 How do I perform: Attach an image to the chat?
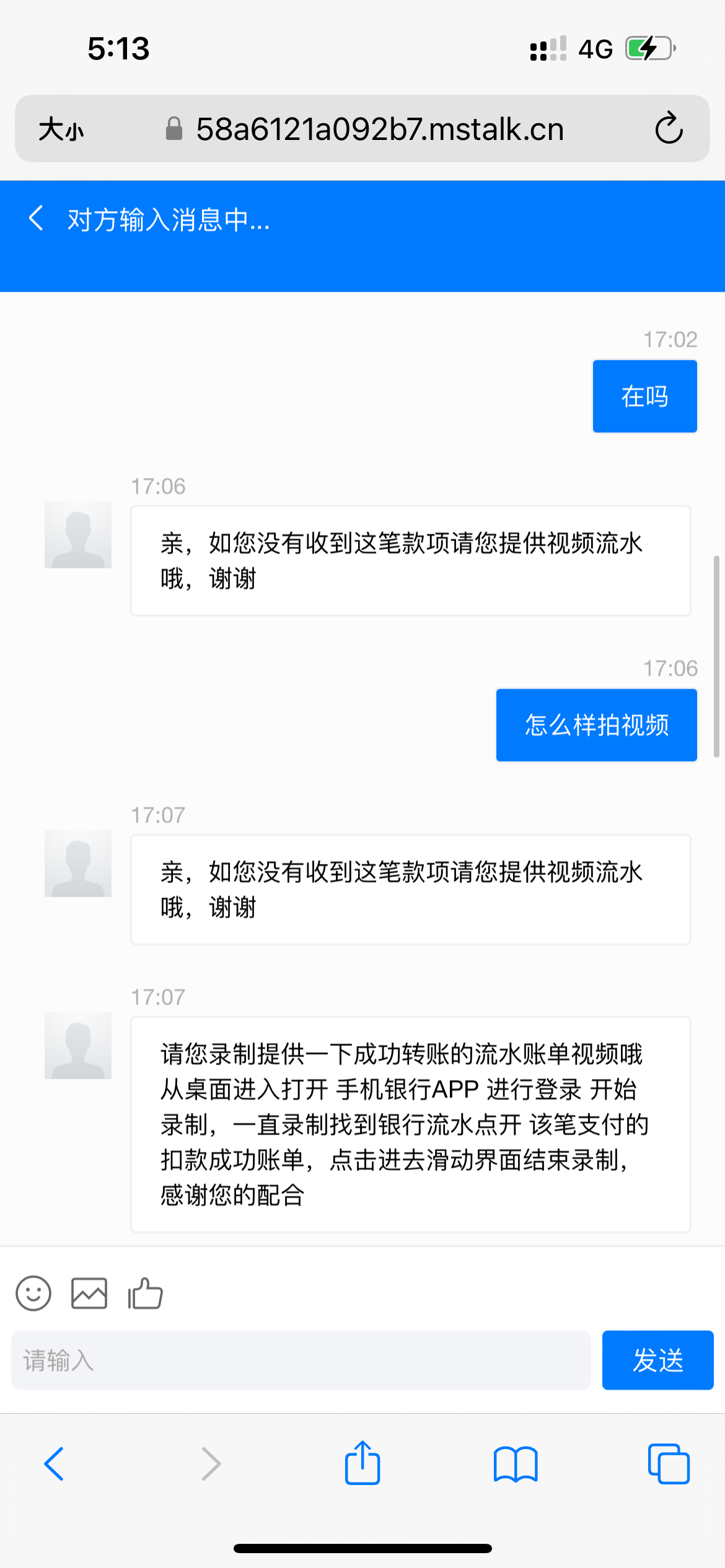point(89,1293)
